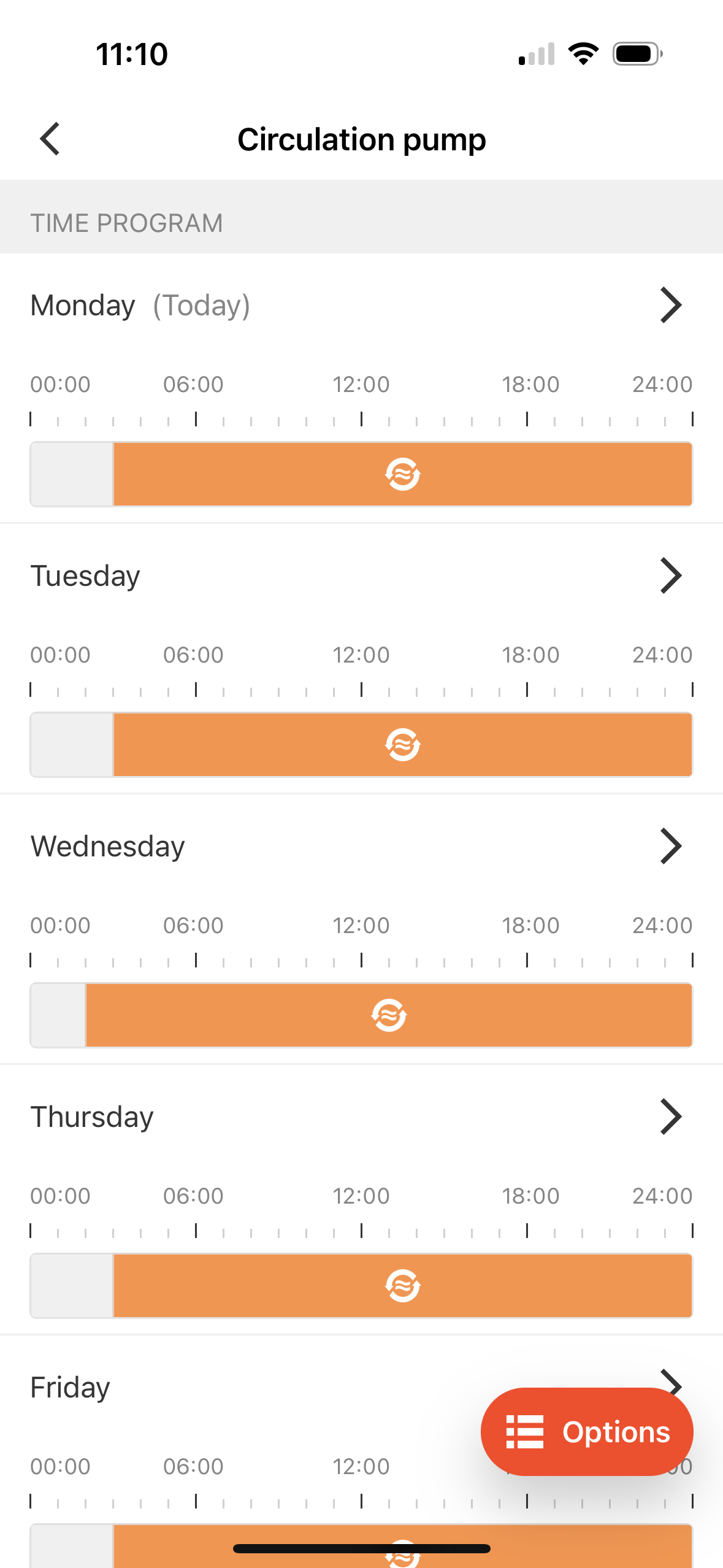Open the Options button
The height and width of the screenshot is (1568, 723).
[587, 1432]
